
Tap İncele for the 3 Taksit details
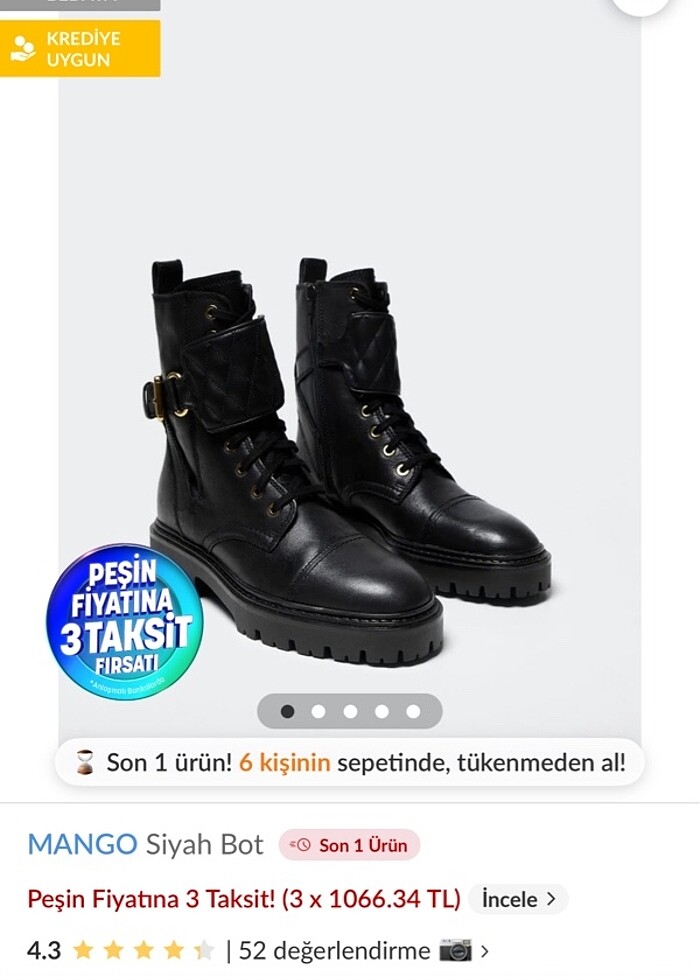tap(518, 899)
